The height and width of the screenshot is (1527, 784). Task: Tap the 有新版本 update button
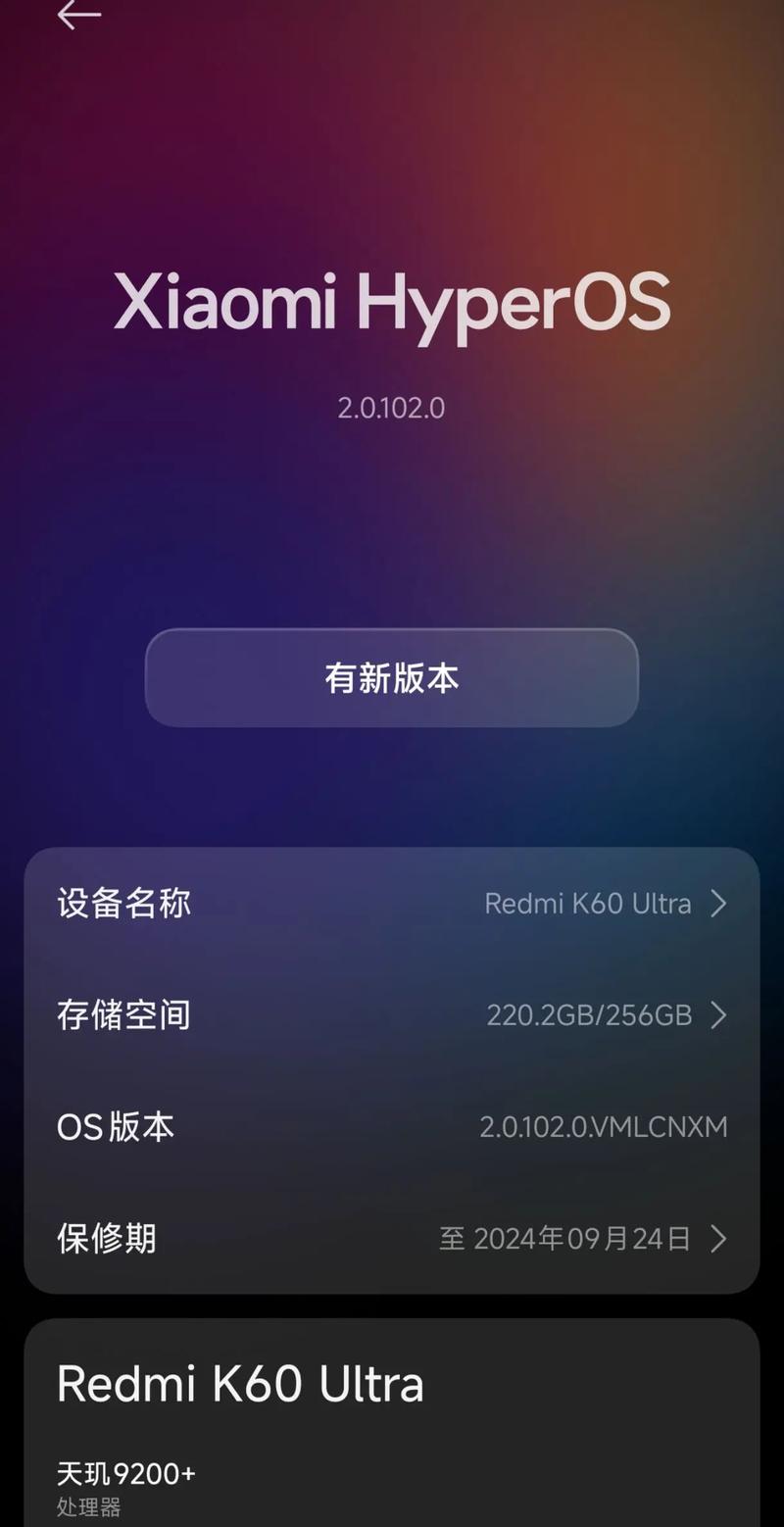[x=391, y=678]
